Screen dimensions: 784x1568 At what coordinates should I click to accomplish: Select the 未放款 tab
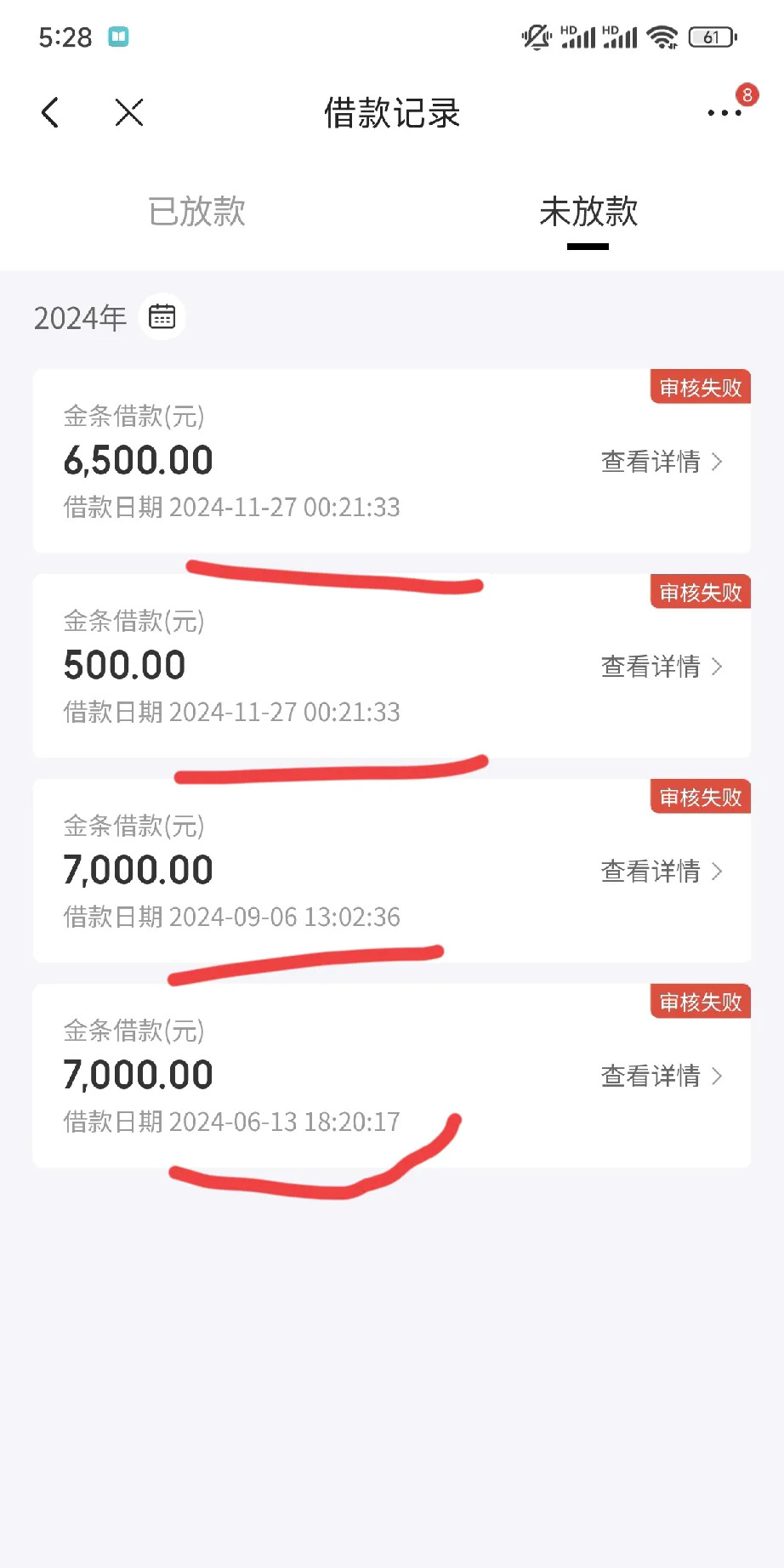pos(588,211)
